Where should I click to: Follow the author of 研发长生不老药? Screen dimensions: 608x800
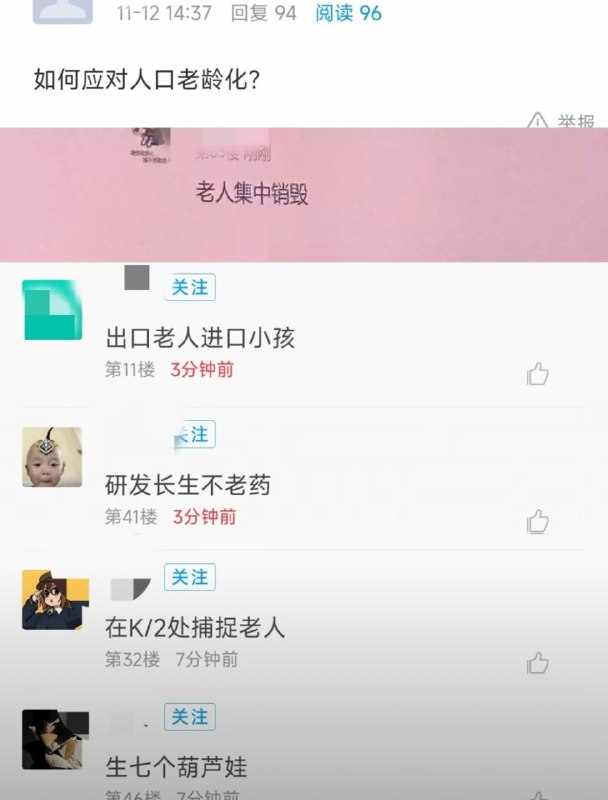tap(194, 434)
